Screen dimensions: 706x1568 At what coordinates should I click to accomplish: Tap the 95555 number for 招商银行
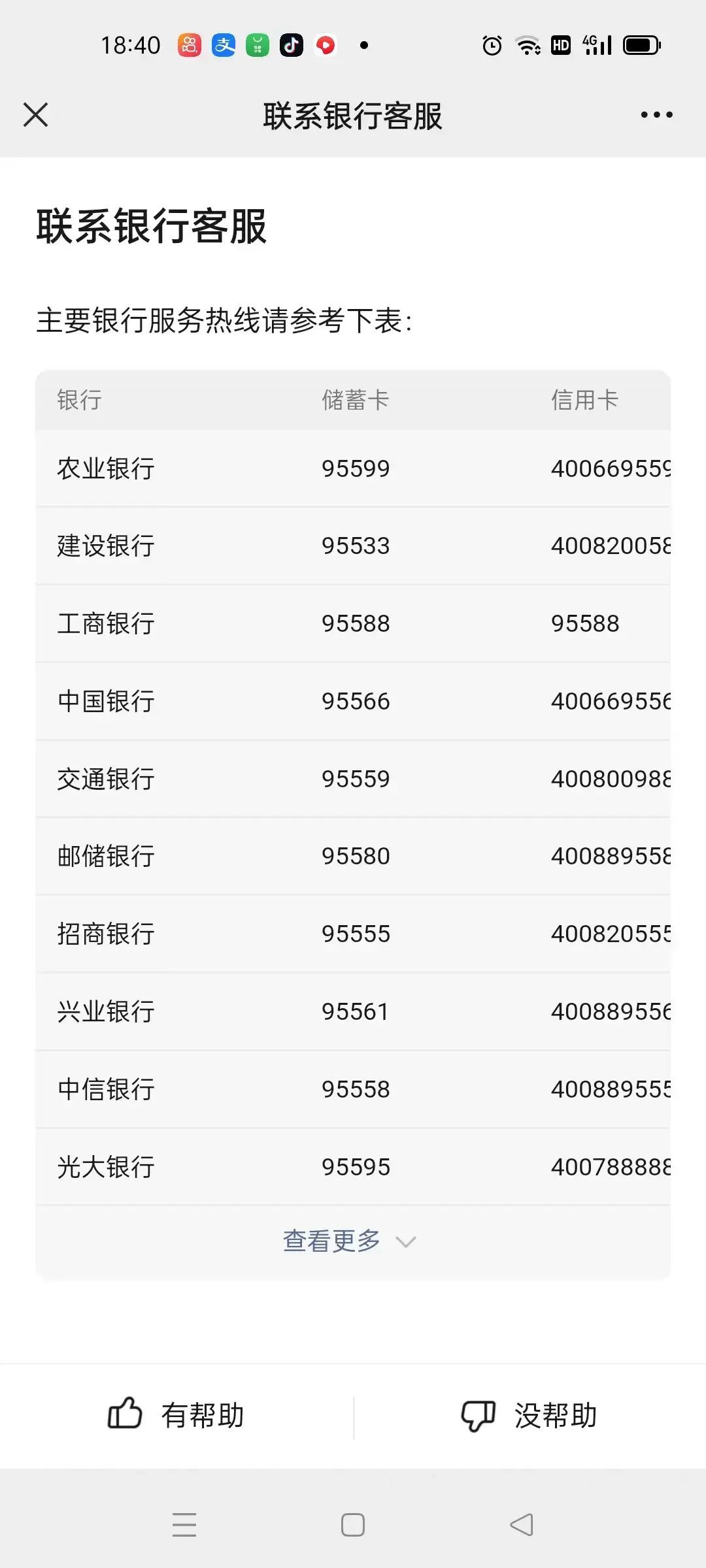354,934
